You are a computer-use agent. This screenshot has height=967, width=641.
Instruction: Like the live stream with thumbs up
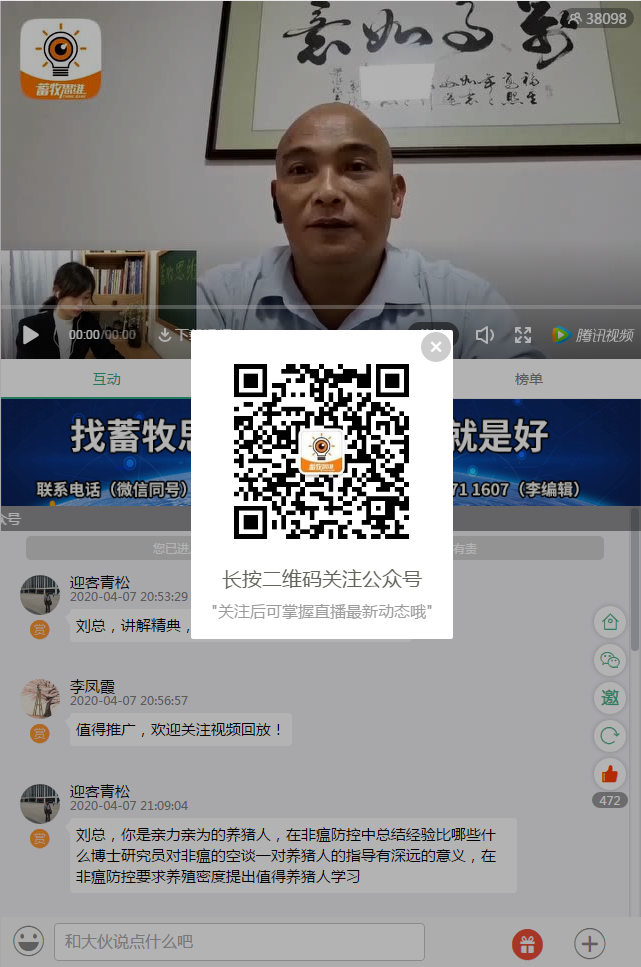click(x=609, y=773)
